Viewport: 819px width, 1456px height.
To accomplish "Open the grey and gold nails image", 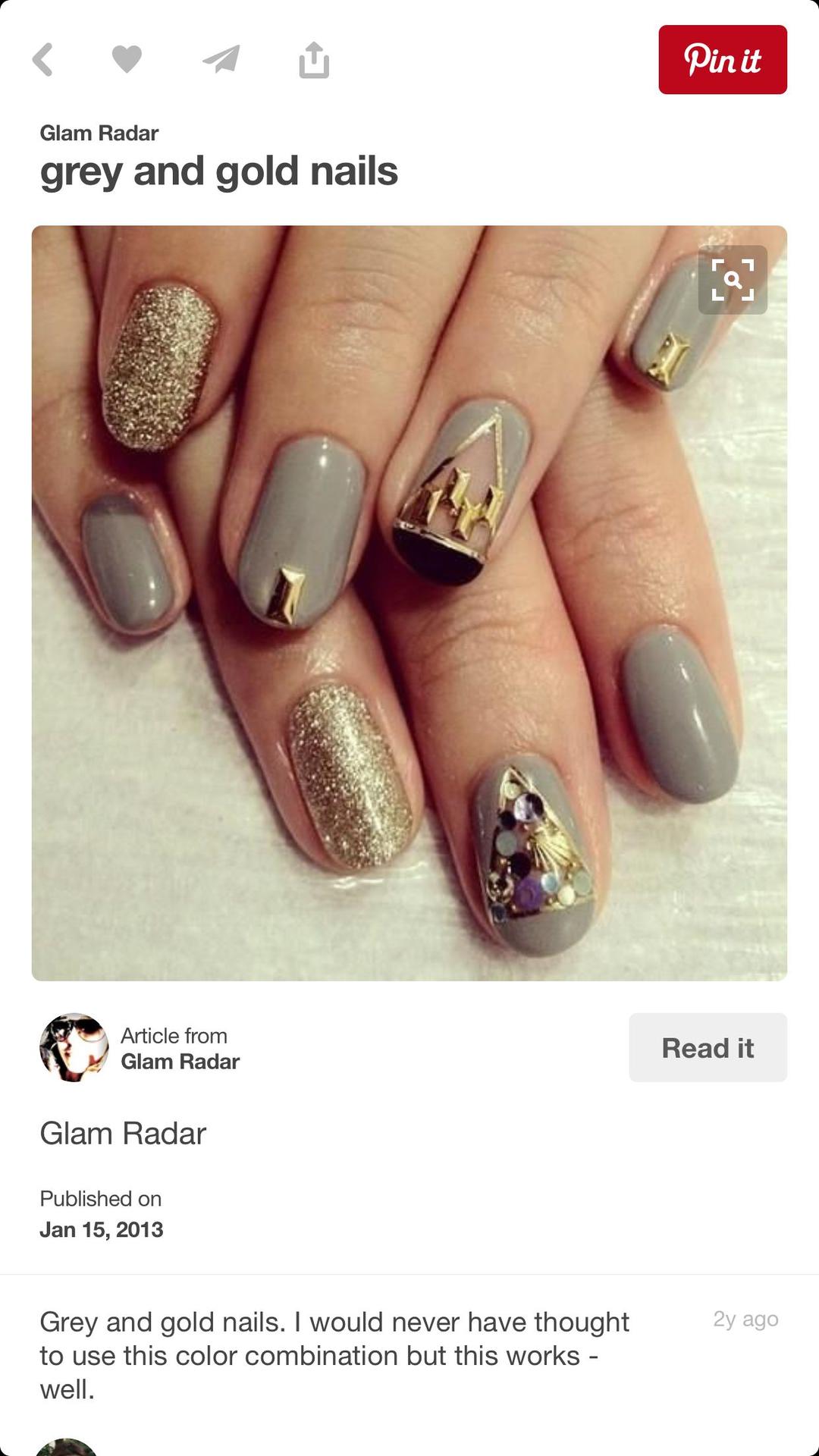I will tap(409, 603).
